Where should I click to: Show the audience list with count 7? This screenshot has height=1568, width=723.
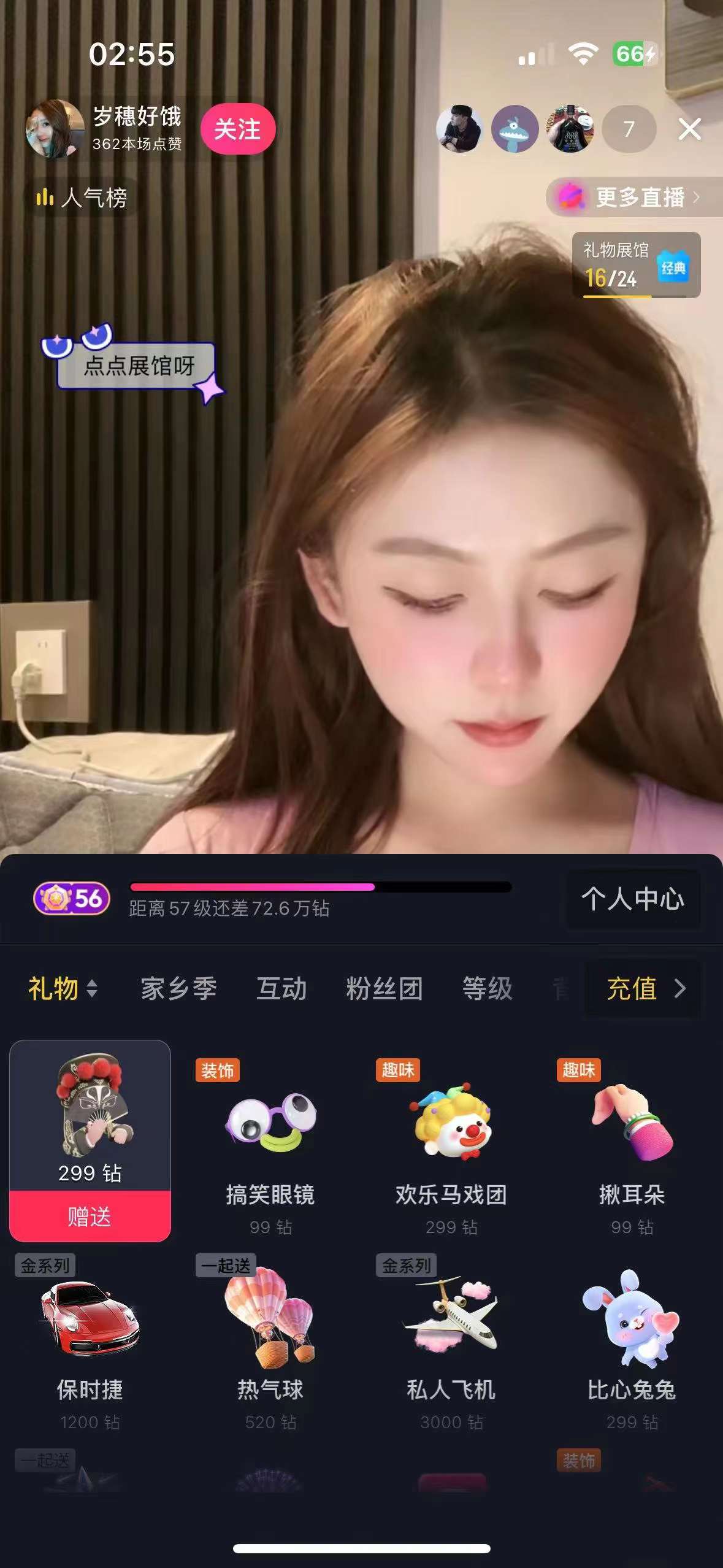click(x=629, y=129)
